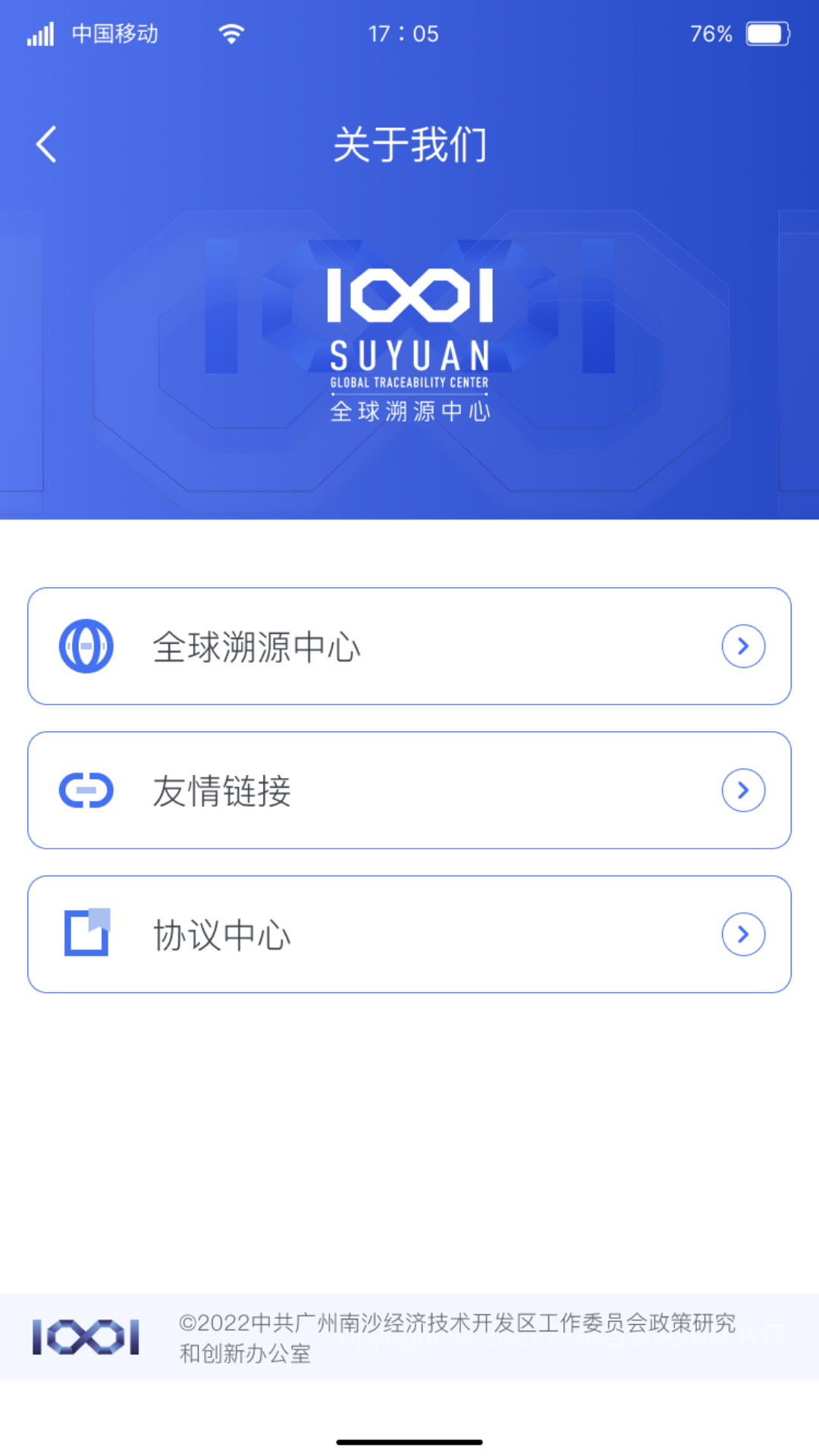Click the battery indicator showing 76%
819x1456 pixels.
click(x=767, y=33)
